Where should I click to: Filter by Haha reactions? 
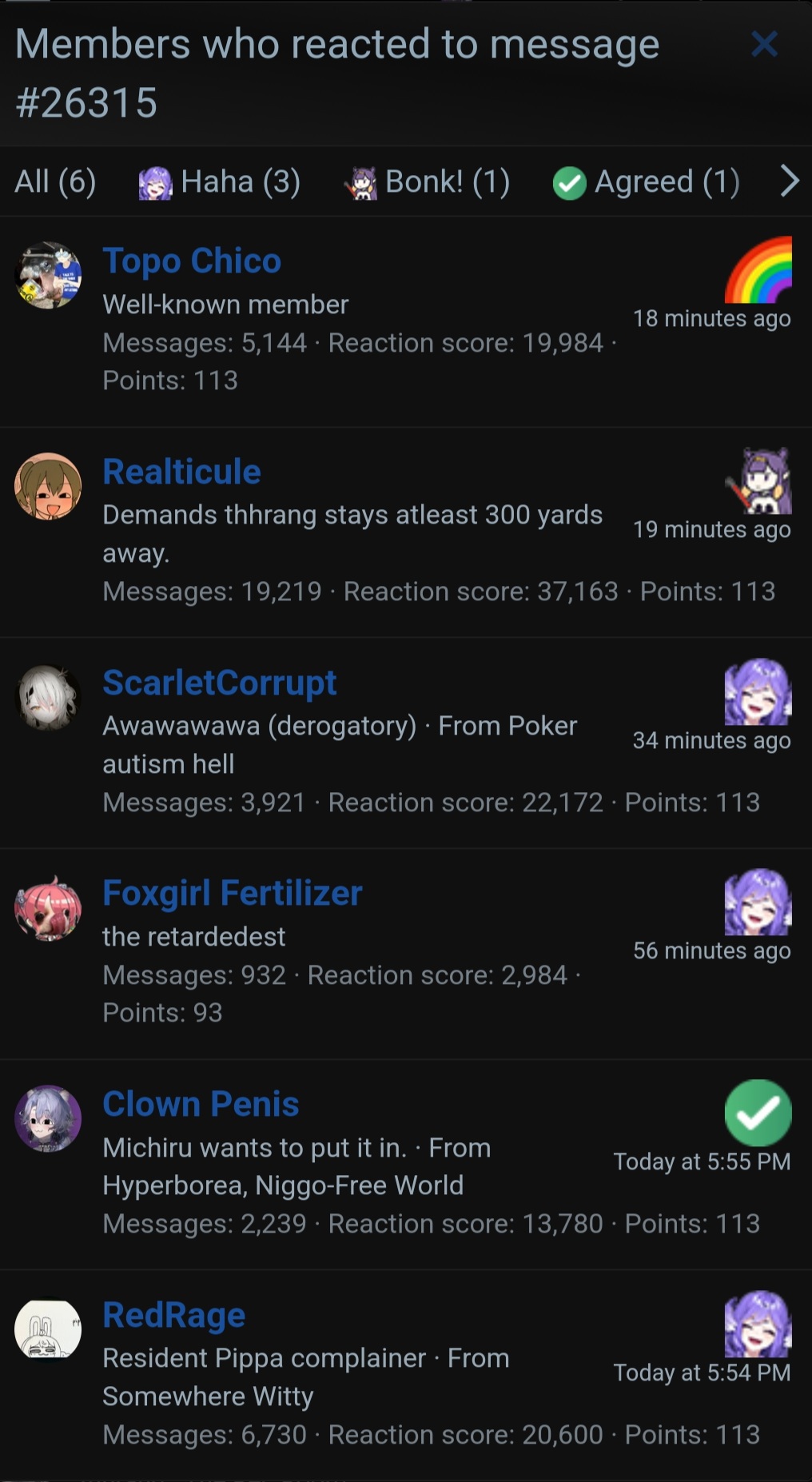pyautogui.click(x=220, y=182)
